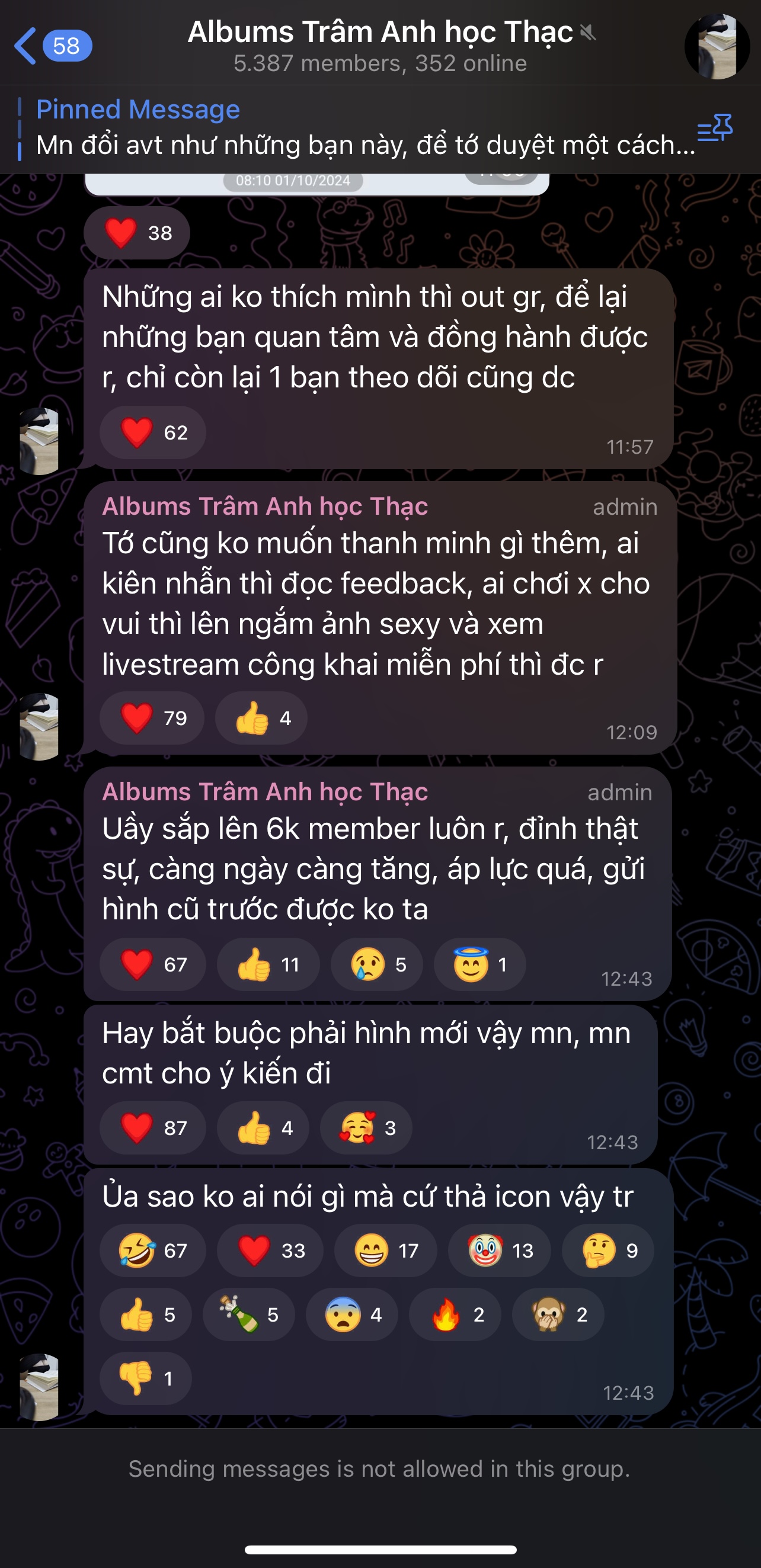The width and height of the screenshot is (761, 1568).
Task: Tap the heart reaction with 87
Action: (x=152, y=1128)
